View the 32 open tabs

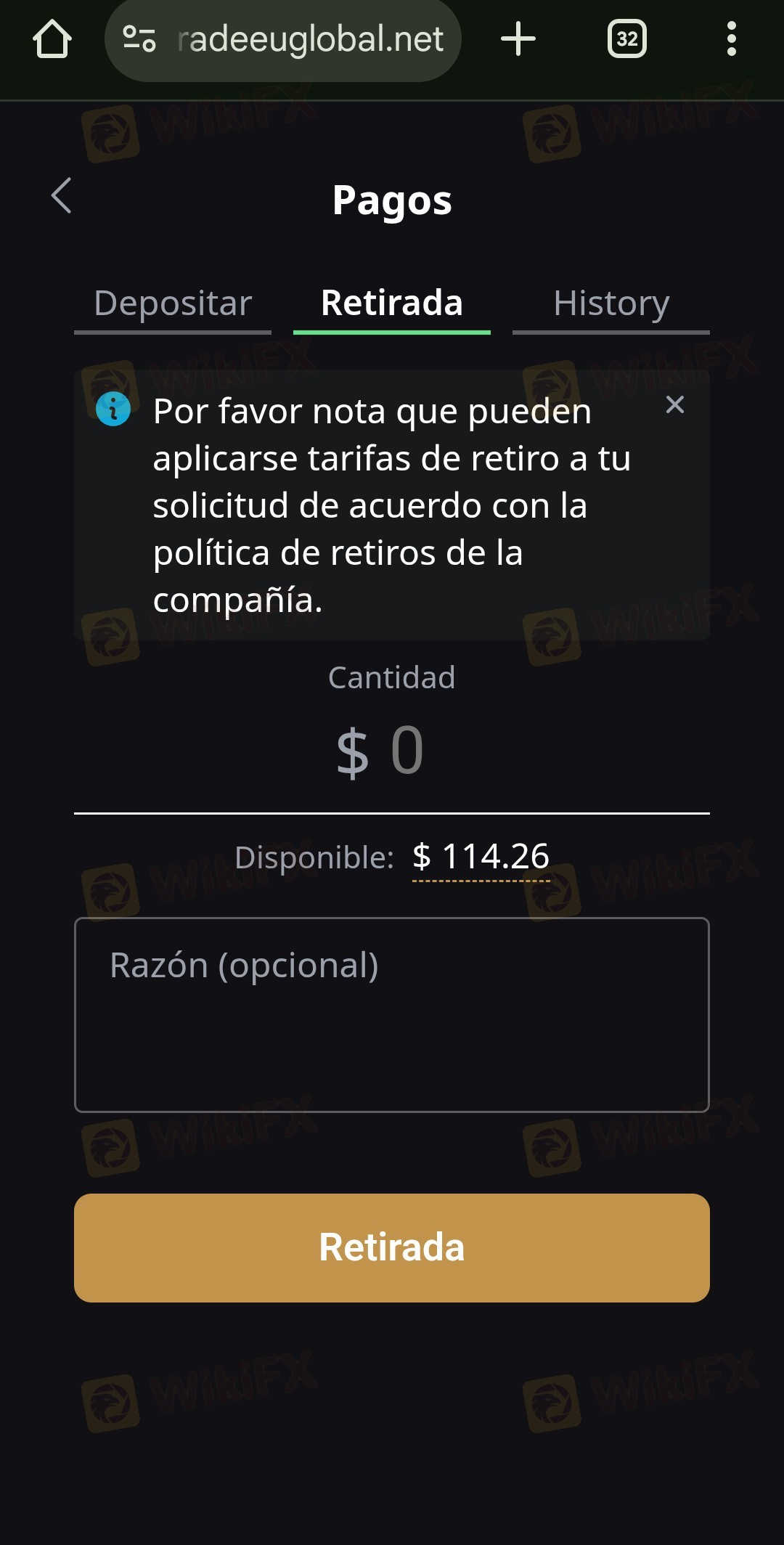click(627, 39)
